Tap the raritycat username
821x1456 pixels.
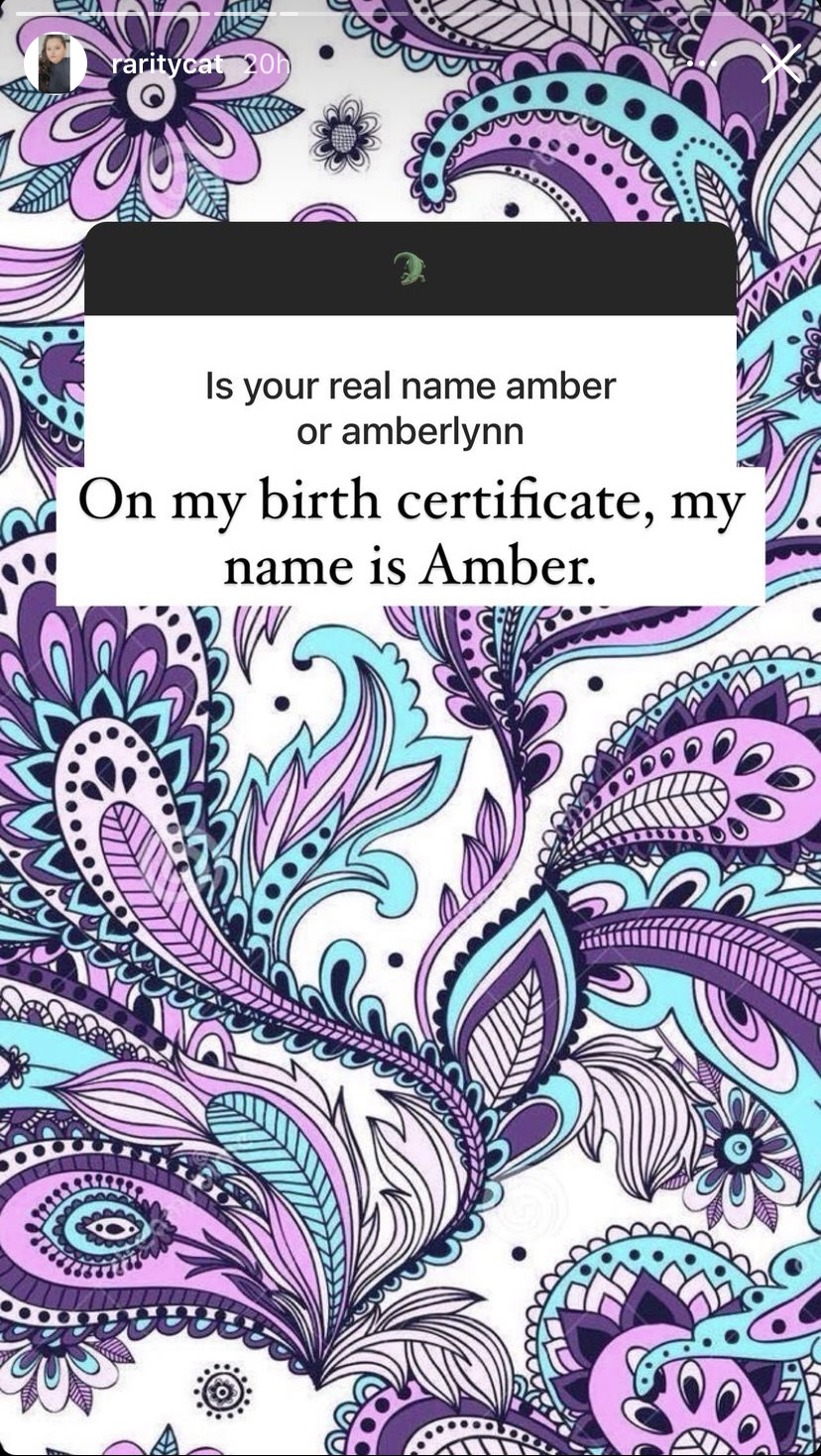pyautogui.click(x=167, y=65)
